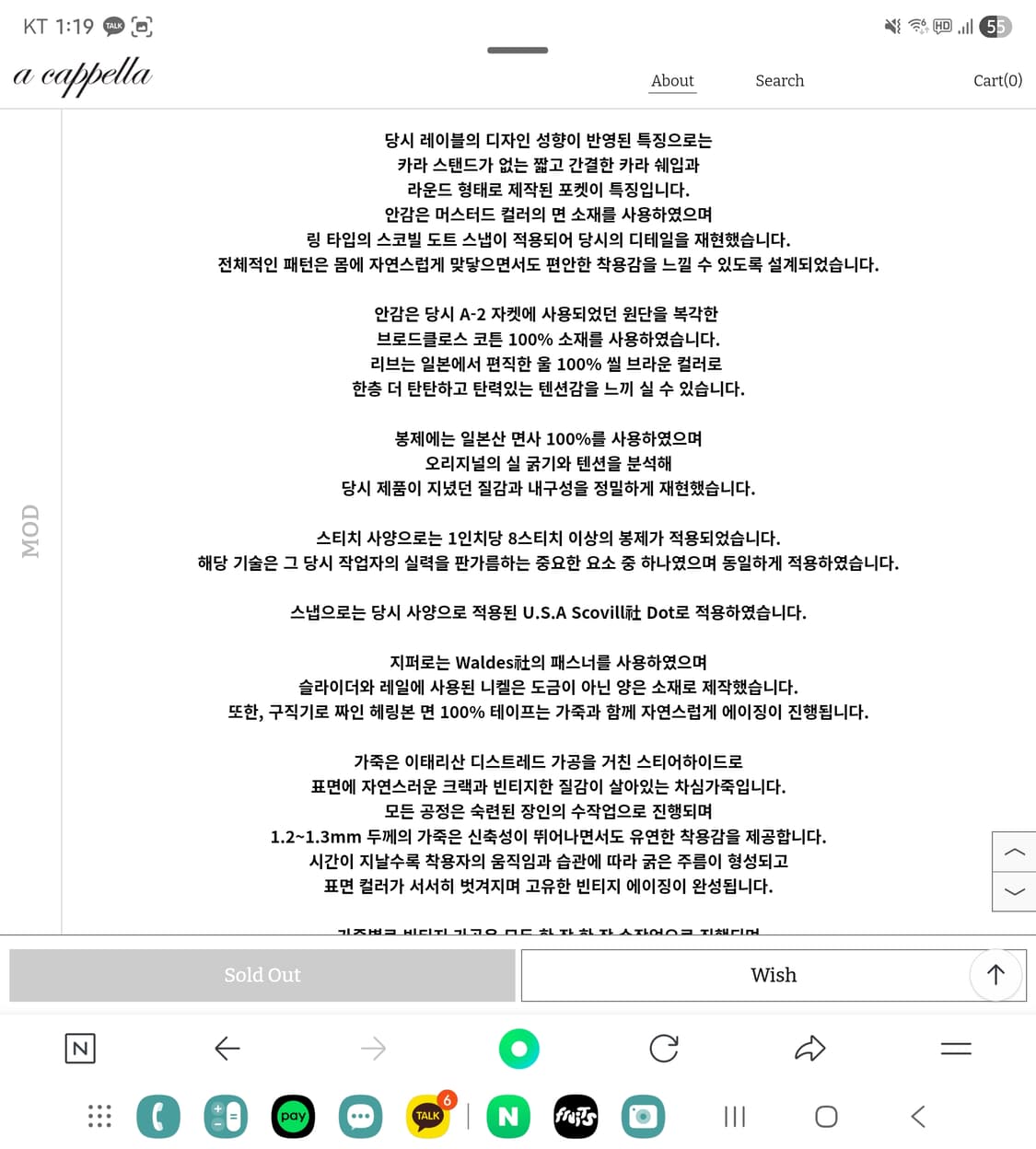The height and width of the screenshot is (1149, 1036).
Task: Tap the scroll-to-top arrow button
Action: coord(996,975)
